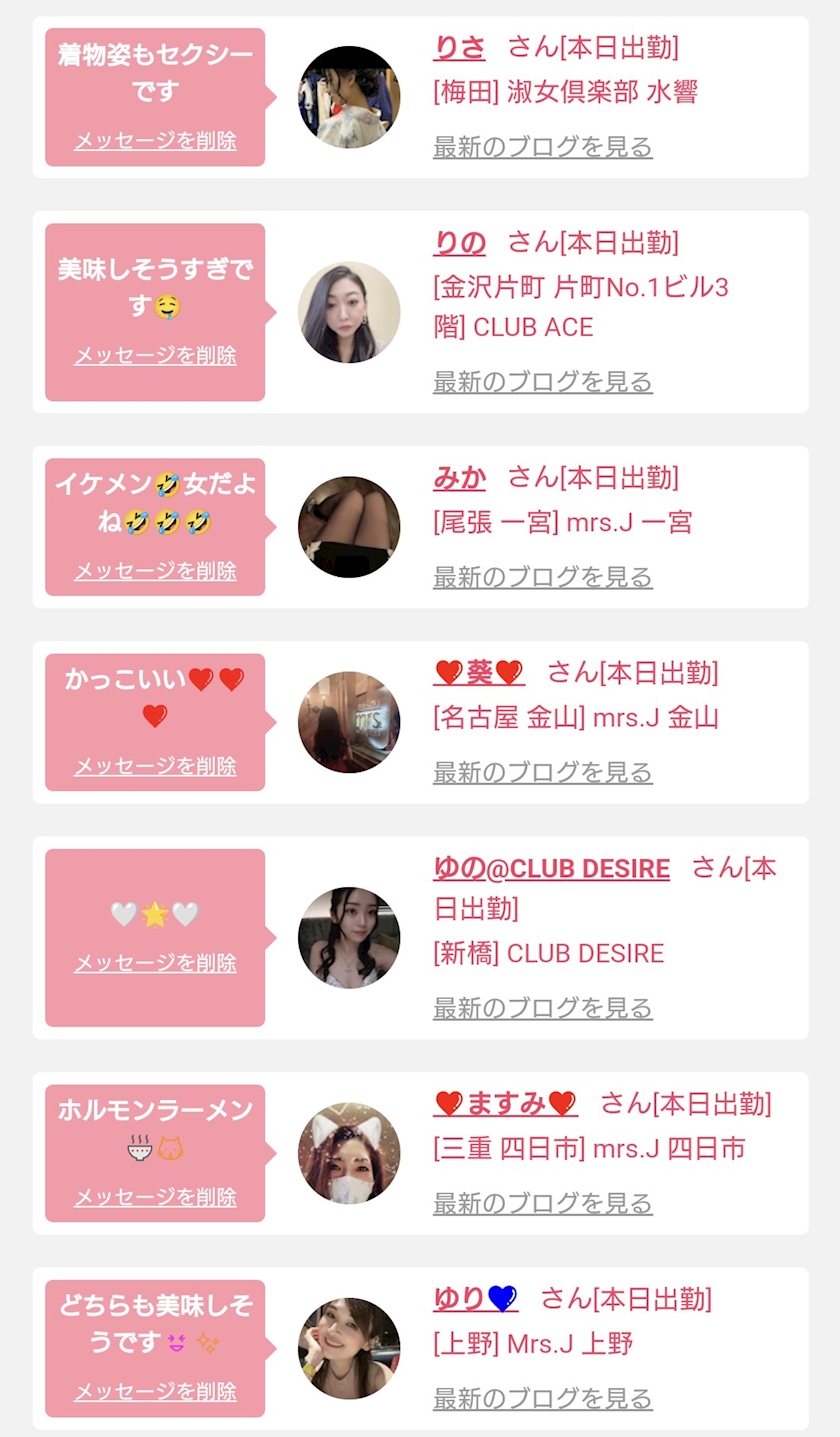
Task: View りさ's latest blog
Action: (542, 147)
